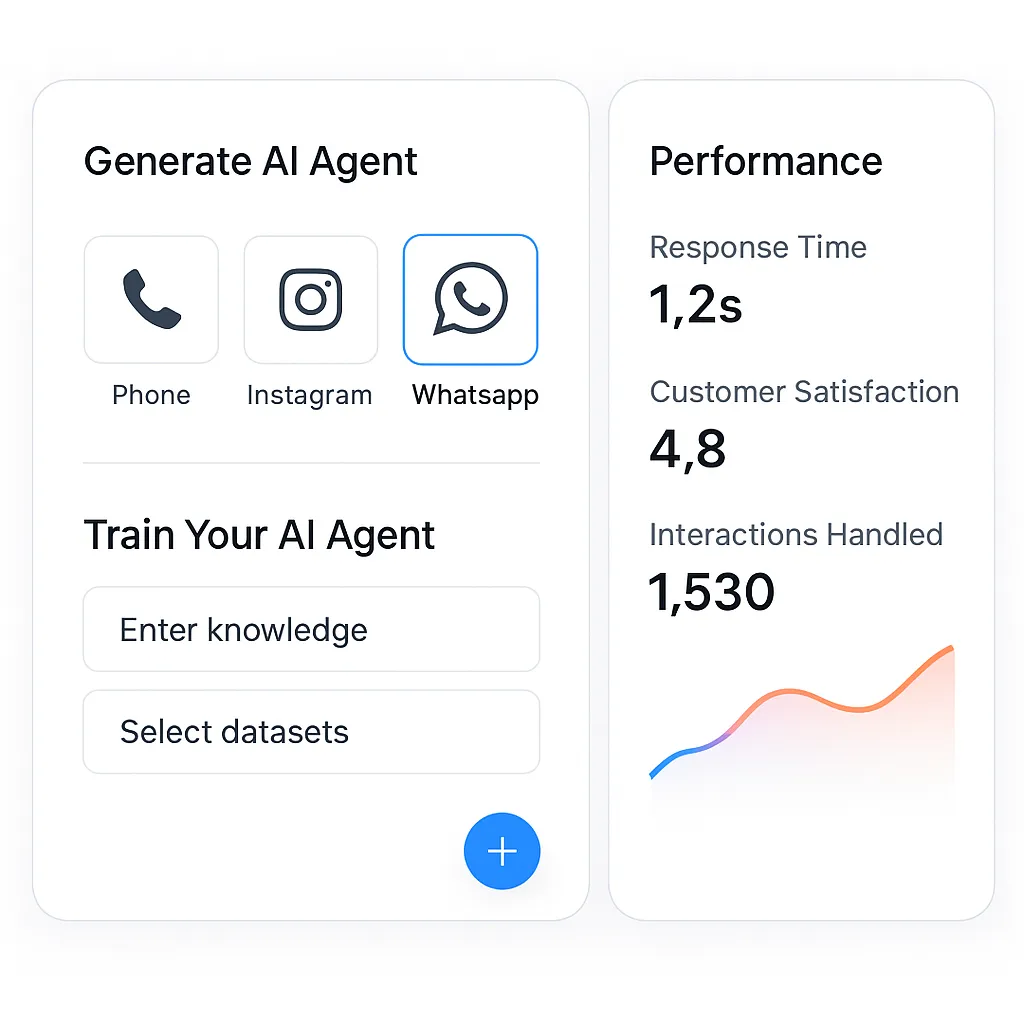Select the Phone channel tile
1024x1024 pixels.
tap(151, 300)
